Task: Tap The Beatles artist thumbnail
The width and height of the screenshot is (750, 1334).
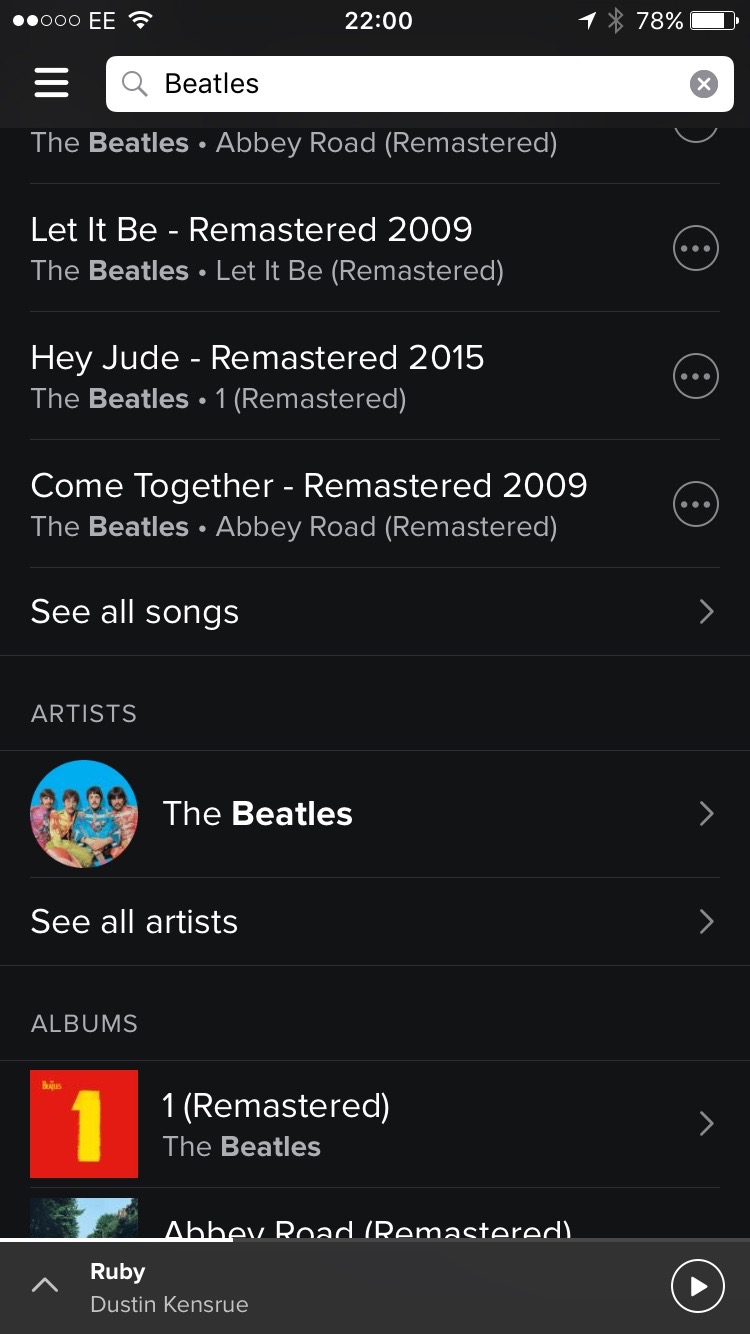Action: (x=84, y=814)
